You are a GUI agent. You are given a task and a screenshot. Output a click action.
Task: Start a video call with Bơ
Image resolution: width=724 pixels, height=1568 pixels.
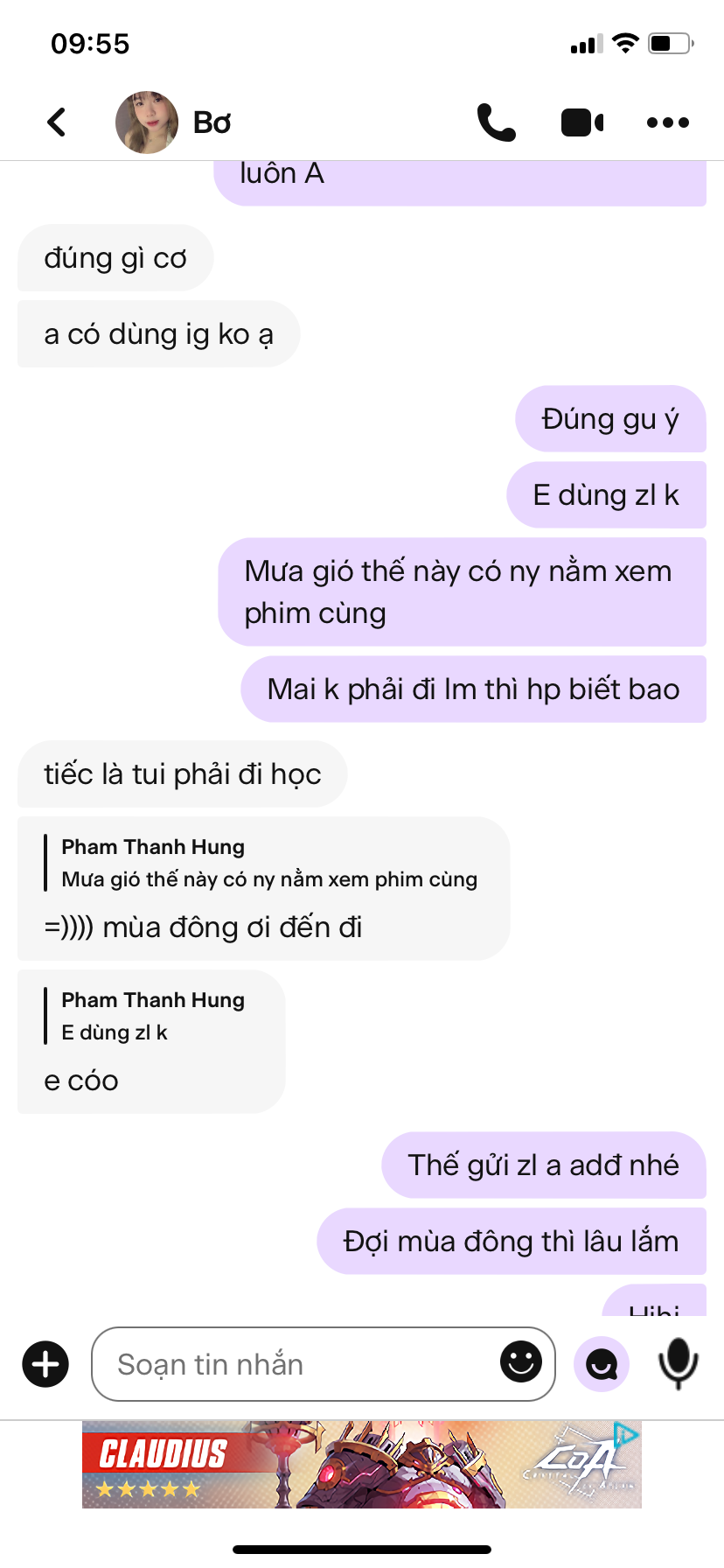582,122
